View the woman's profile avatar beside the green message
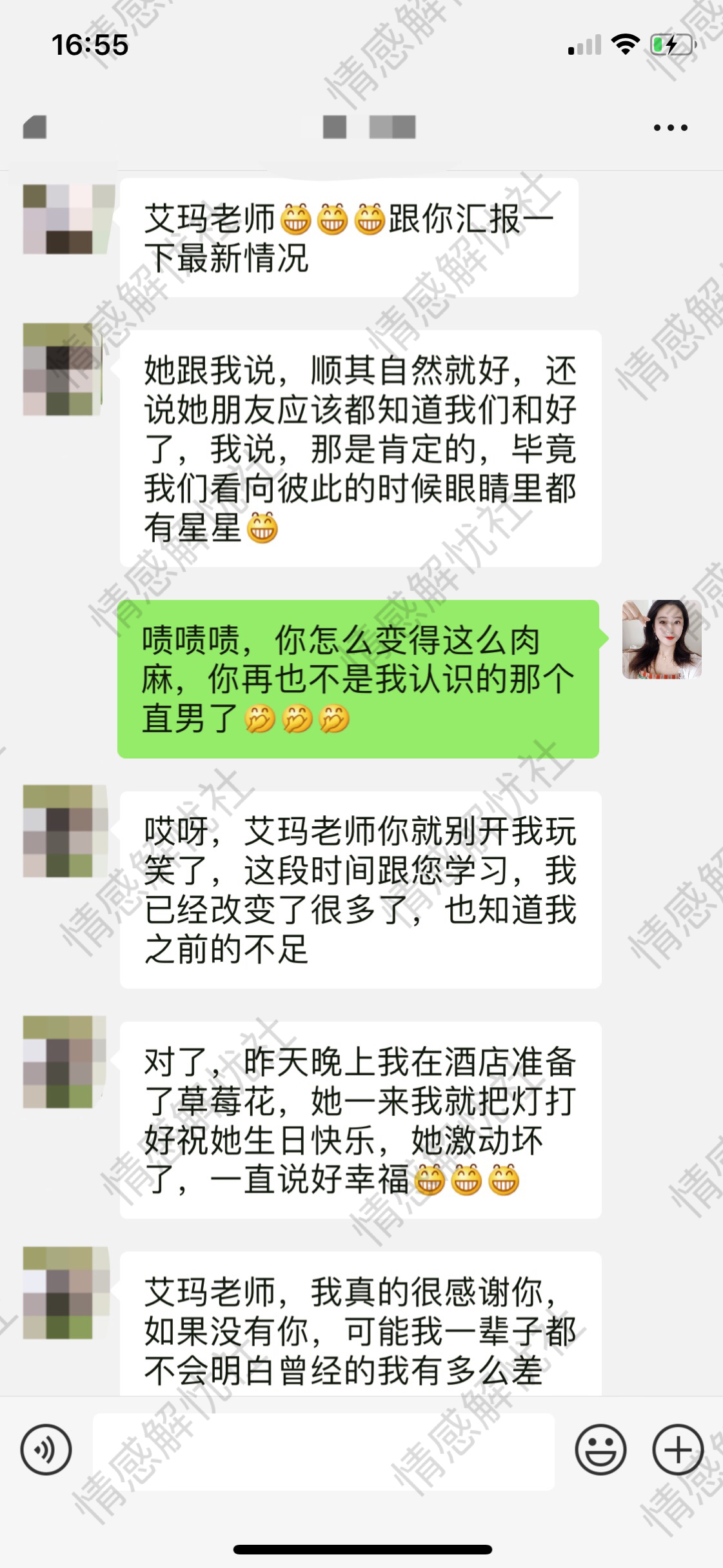The height and width of the screenshot is (1568, 723). [661, 639]
